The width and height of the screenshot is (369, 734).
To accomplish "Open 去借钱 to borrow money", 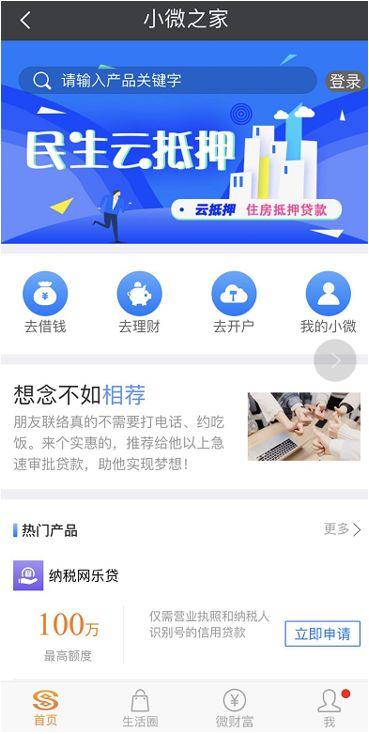I will [x=45, y=302].
